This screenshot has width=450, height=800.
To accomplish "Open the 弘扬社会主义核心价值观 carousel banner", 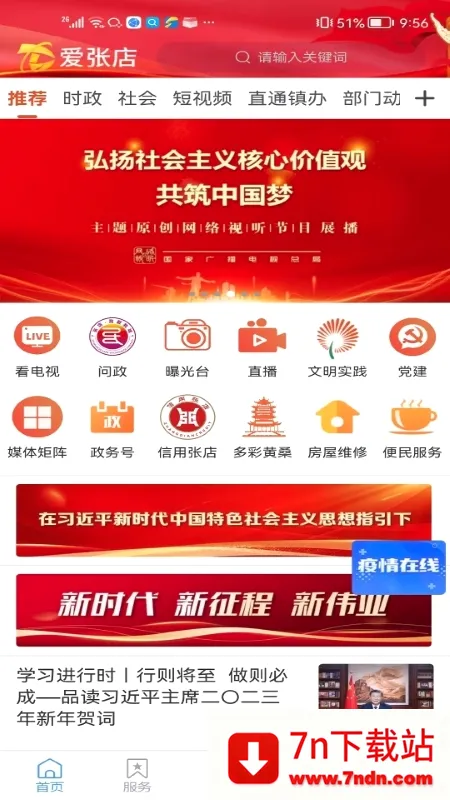I will pyautogui.click(x=225, y=211).
